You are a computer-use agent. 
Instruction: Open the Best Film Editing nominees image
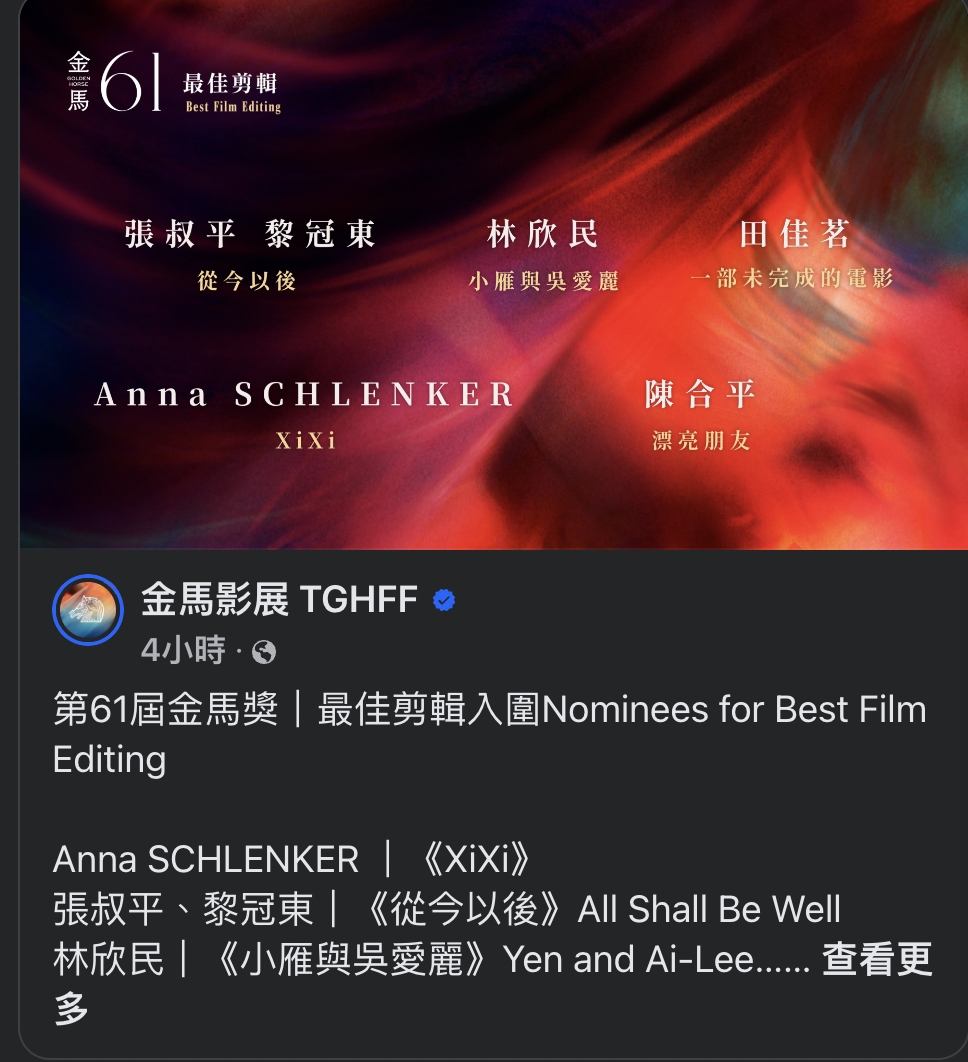[x=493, y=275]
